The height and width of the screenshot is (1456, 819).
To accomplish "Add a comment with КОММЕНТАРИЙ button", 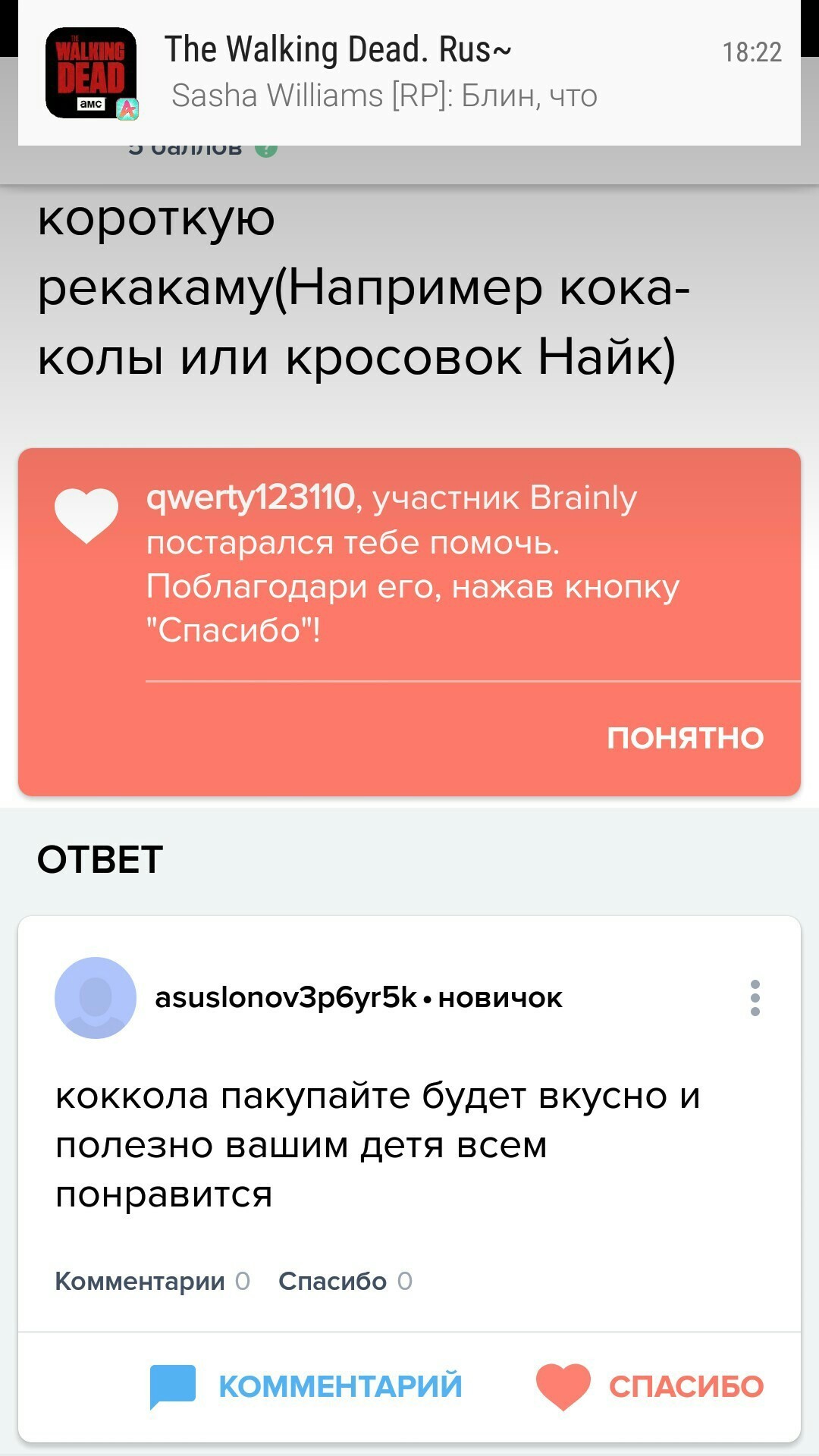I will pos(307,1386).
